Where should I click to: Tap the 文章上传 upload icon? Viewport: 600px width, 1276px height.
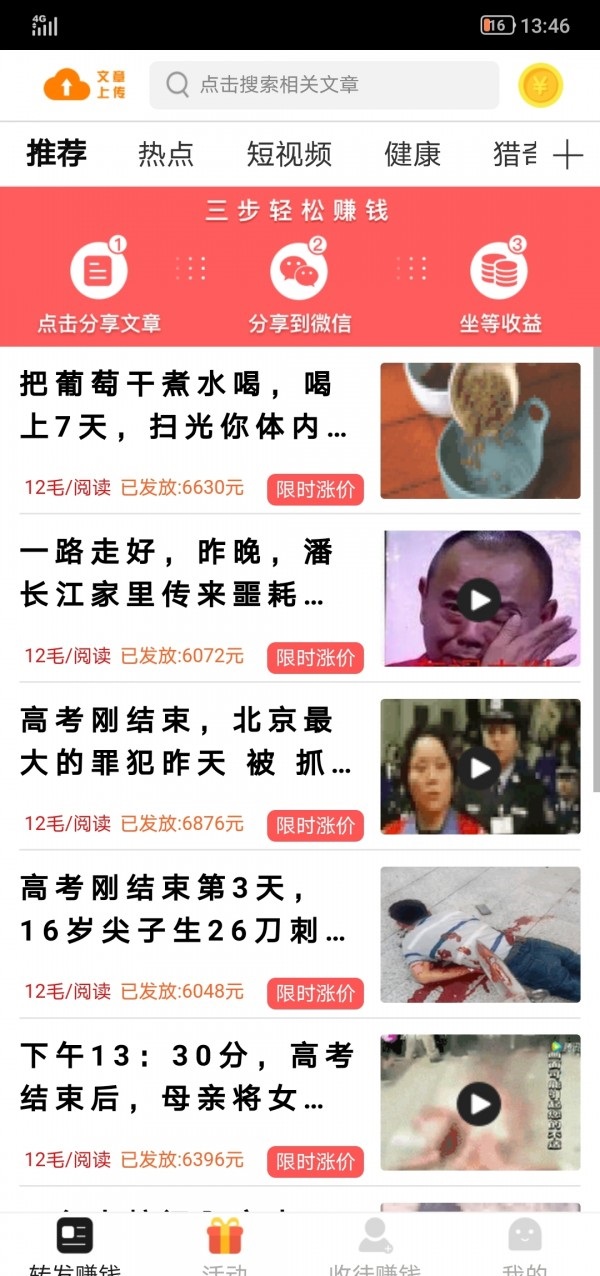point(84,85)
